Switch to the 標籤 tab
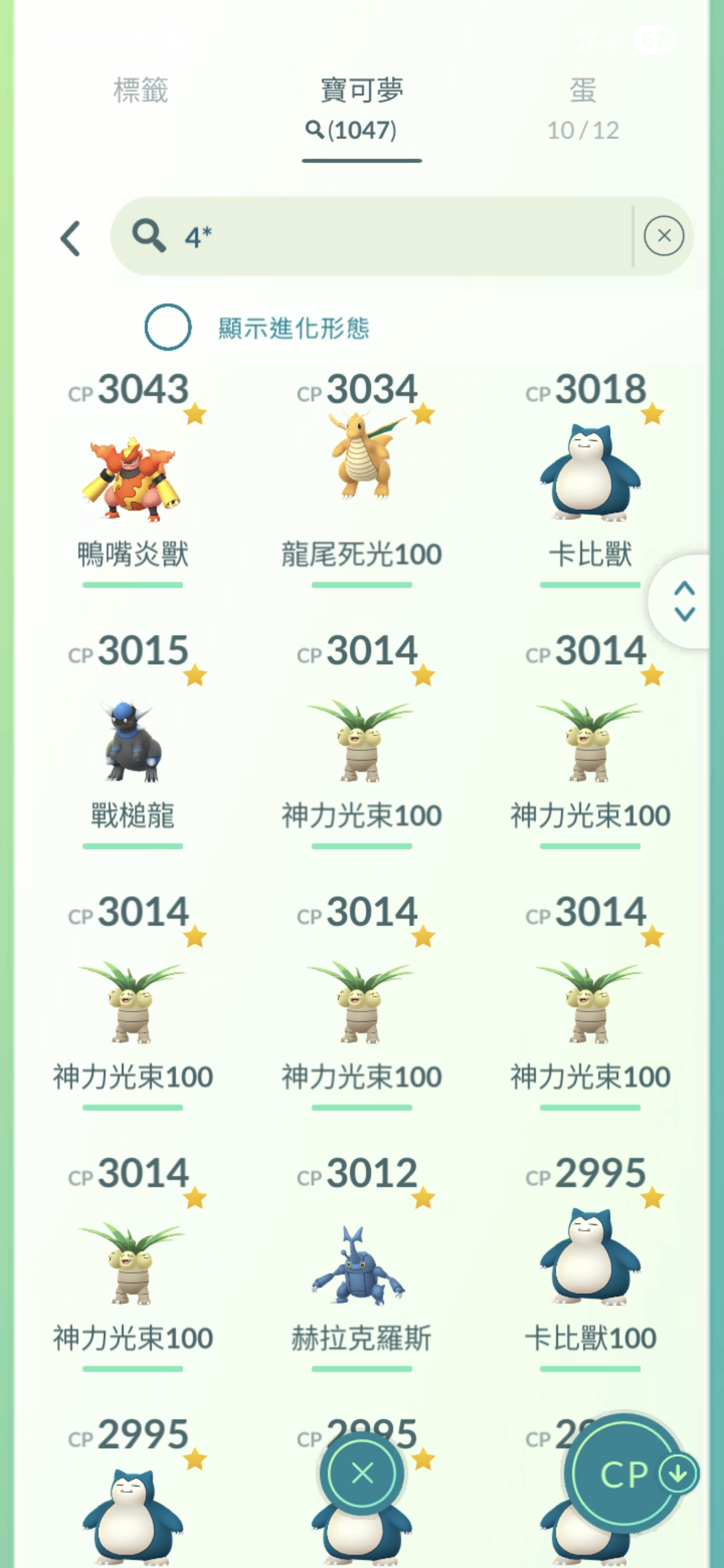724x1568 pixels. [141, 91]
